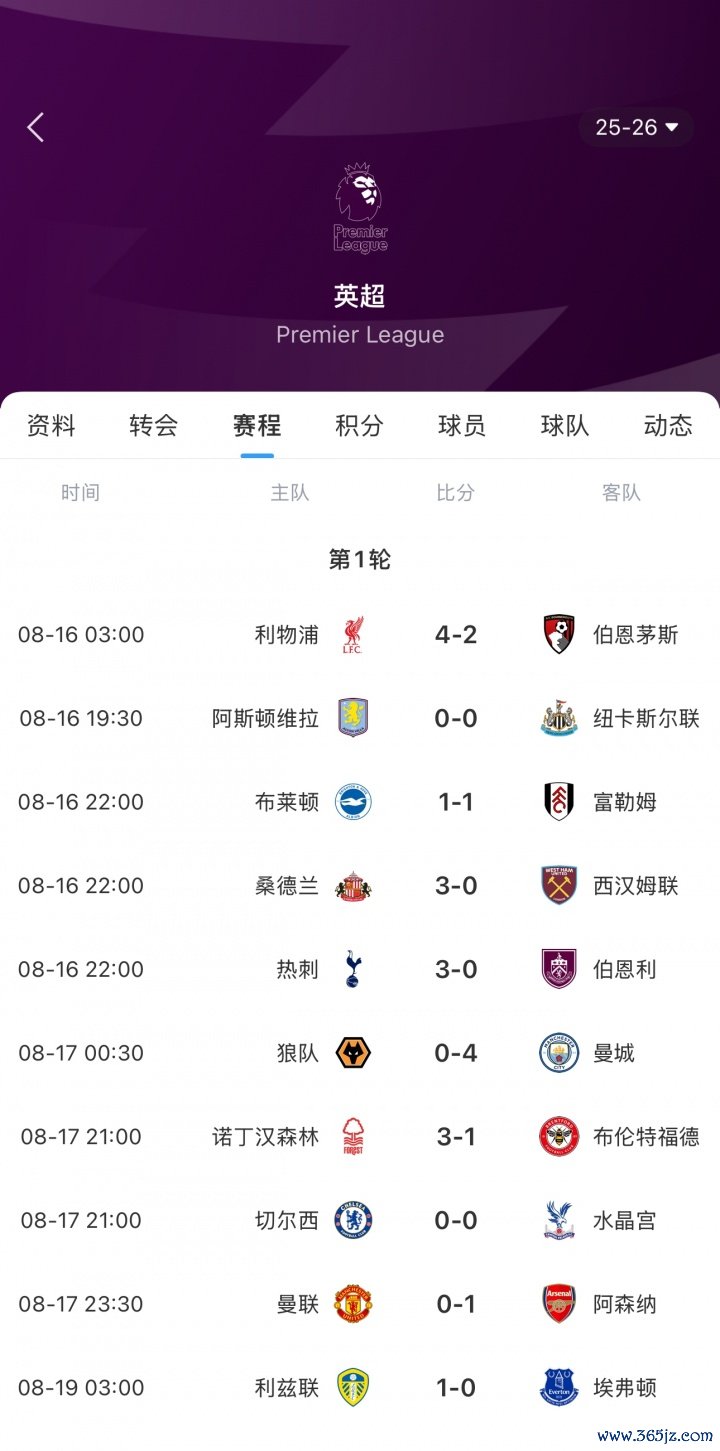This screenshot has width=720, height=1451.
Task: Open the 球员 tab
Action: [462, 425]
